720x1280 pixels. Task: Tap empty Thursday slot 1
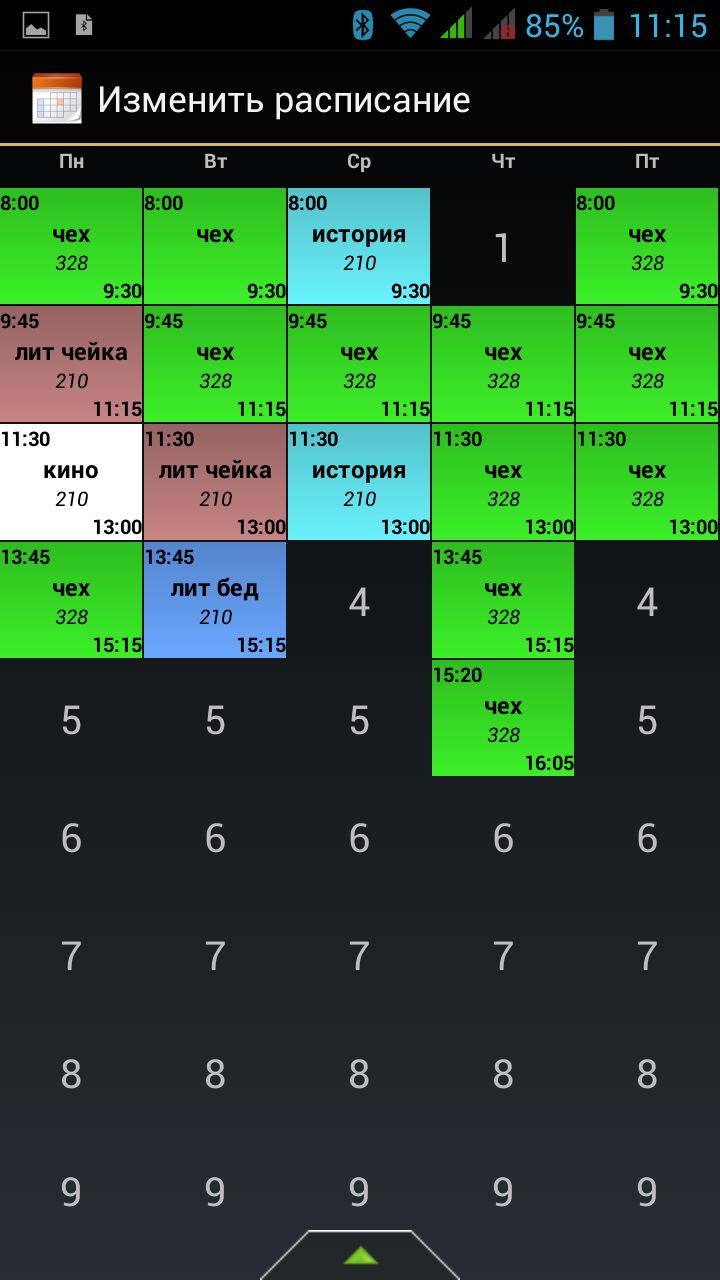pyautogui.click(x=503, y=247)
